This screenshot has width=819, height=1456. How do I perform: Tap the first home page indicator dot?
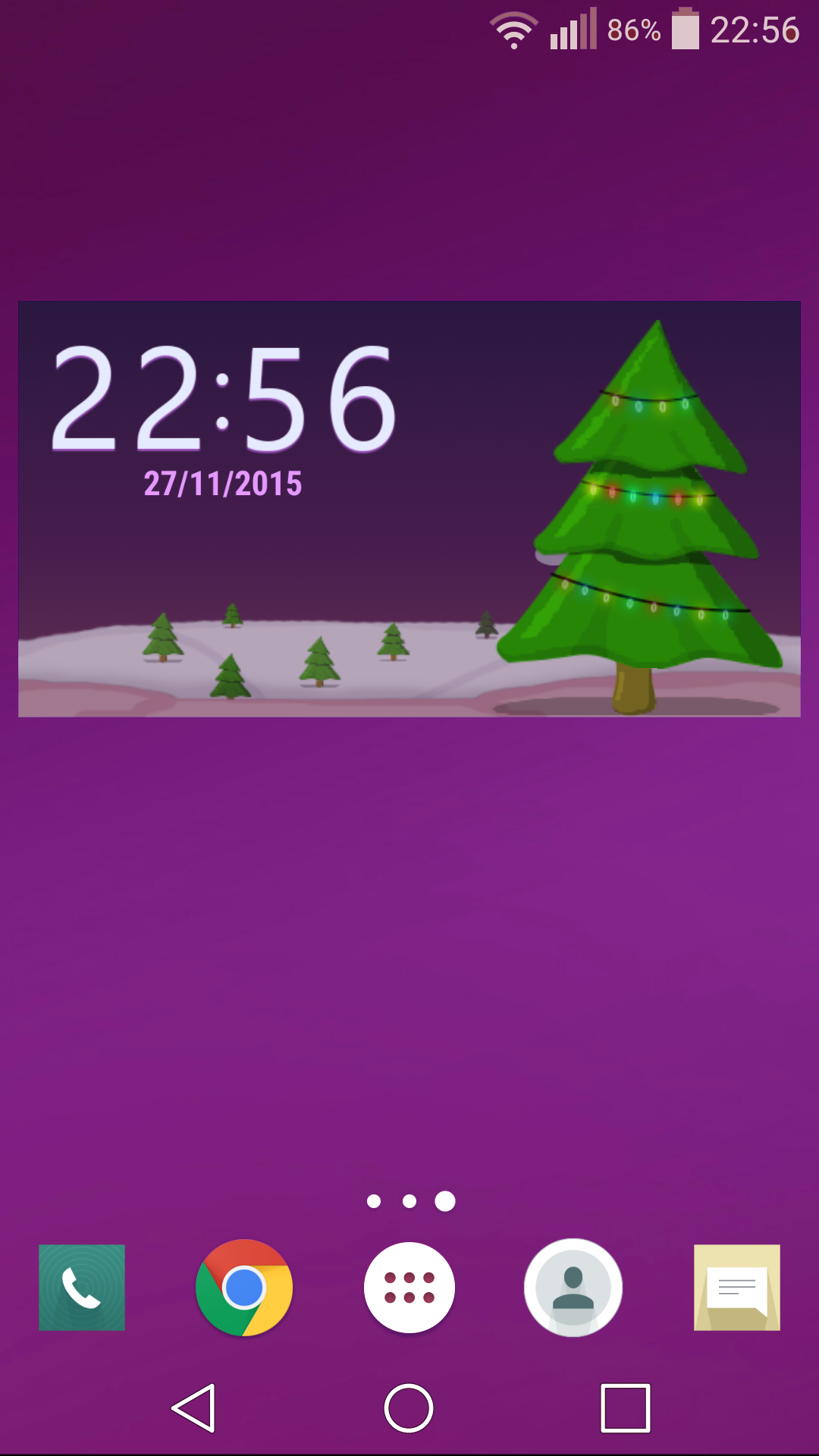(374, 1201)
